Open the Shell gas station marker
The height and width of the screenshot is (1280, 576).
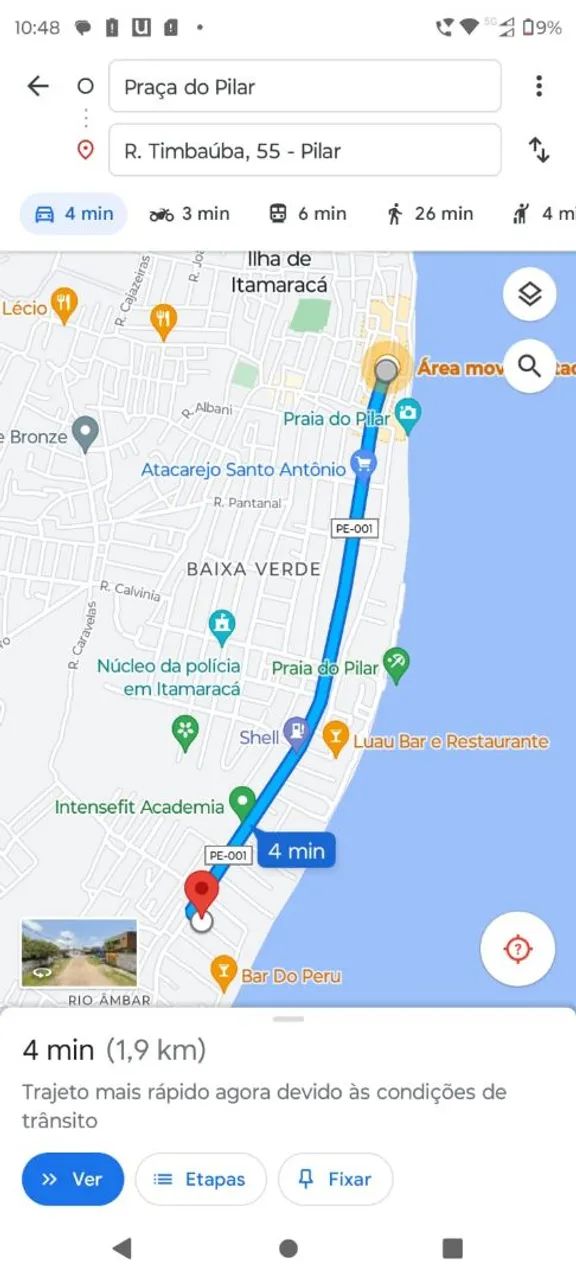297,734
